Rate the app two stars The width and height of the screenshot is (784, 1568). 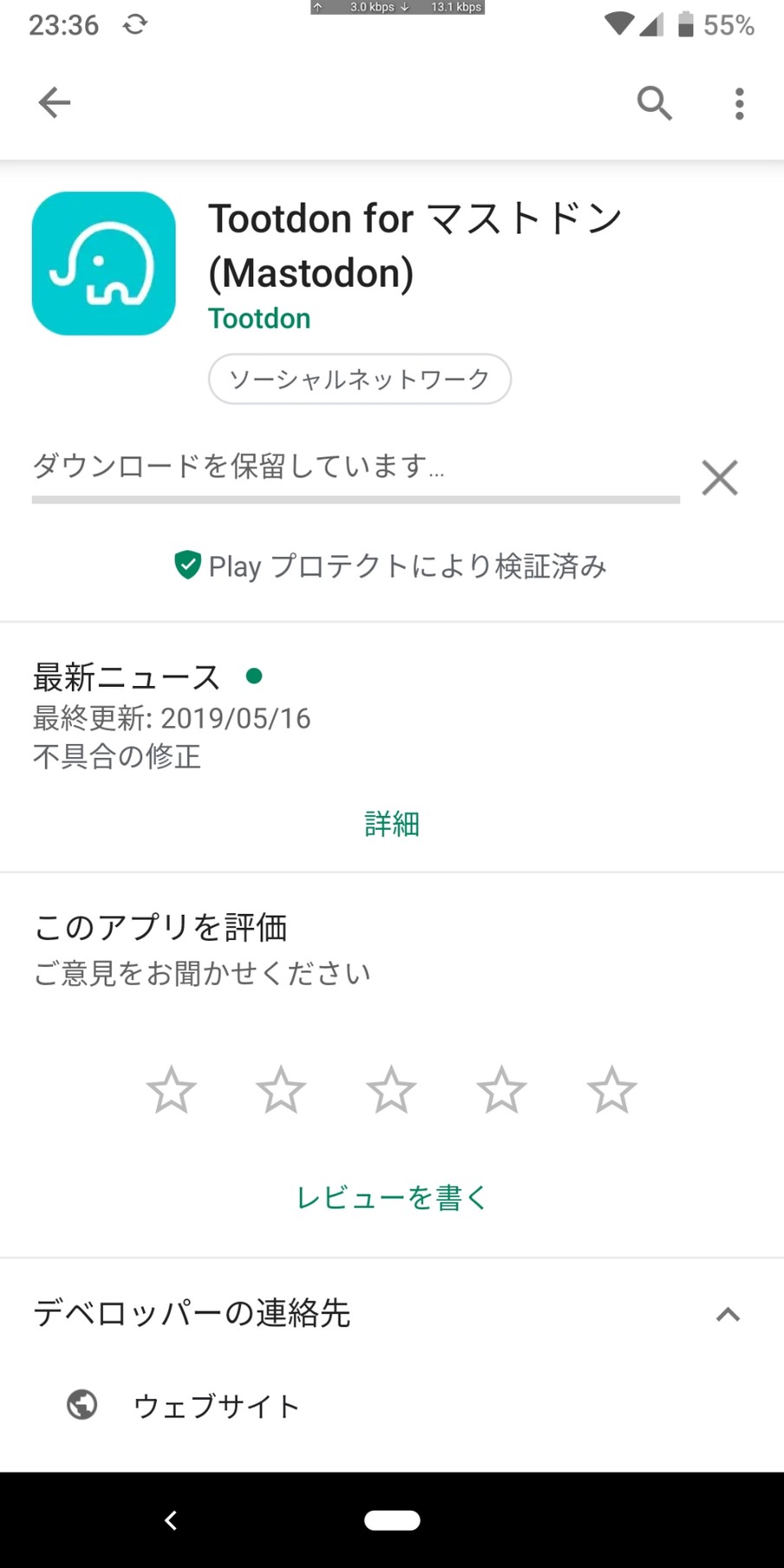coord(282,1089)
